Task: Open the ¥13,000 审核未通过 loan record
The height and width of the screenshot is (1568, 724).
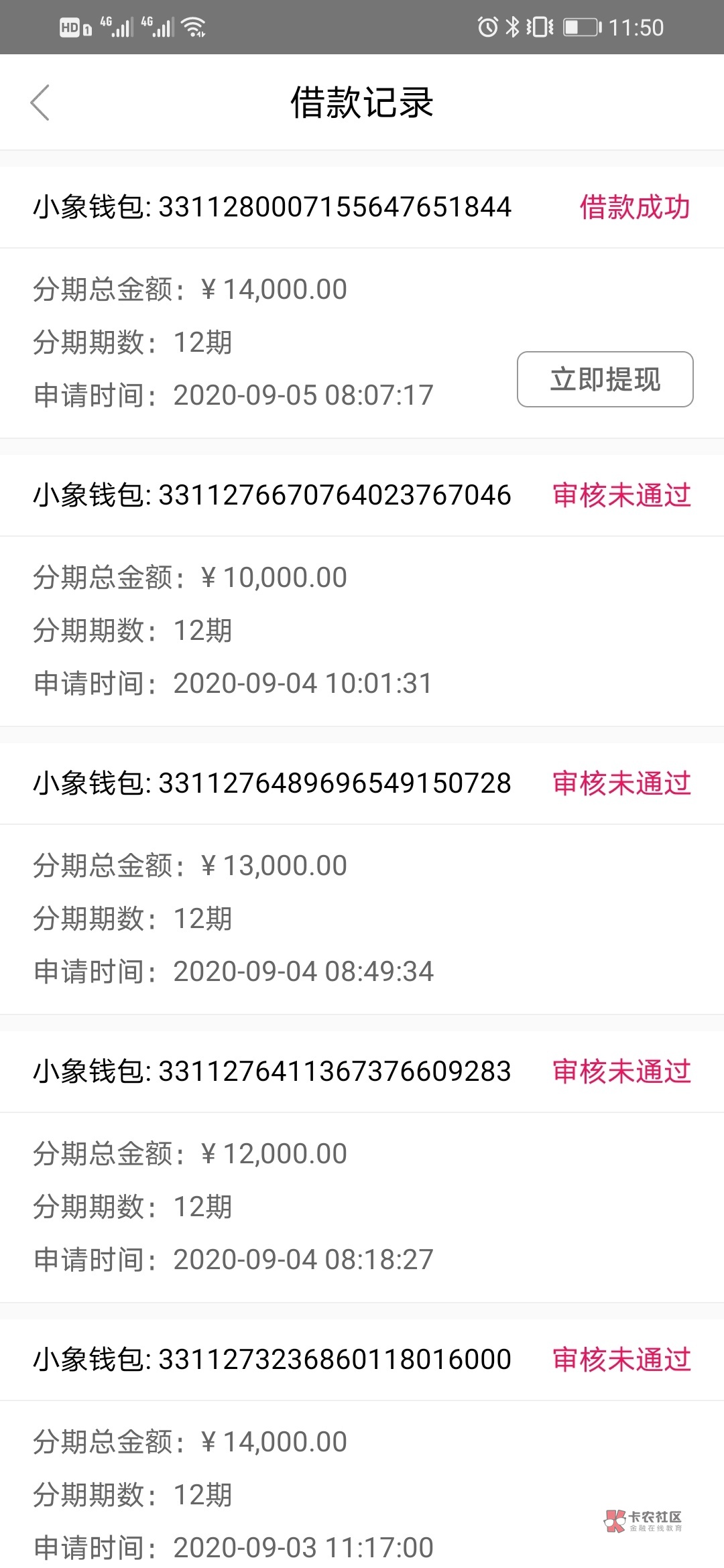Action: [362, 878]
